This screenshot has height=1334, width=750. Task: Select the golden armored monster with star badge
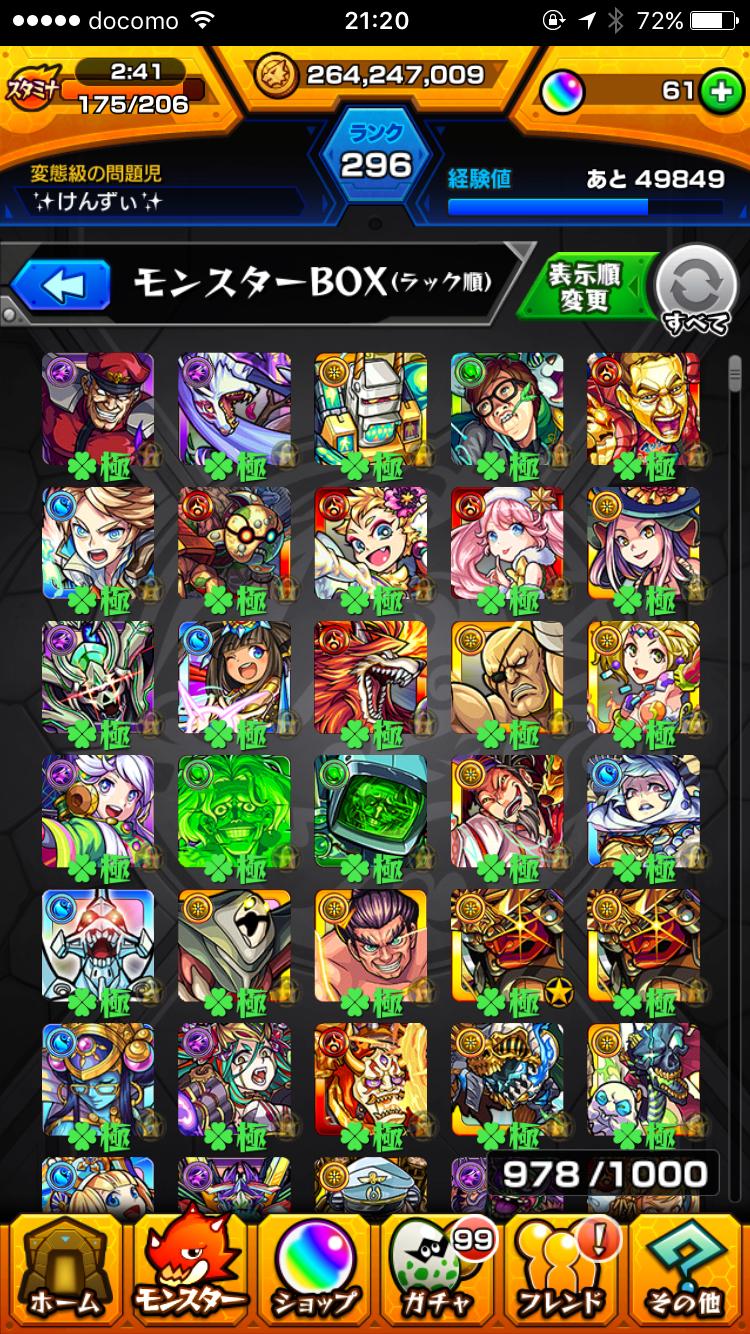507,946
